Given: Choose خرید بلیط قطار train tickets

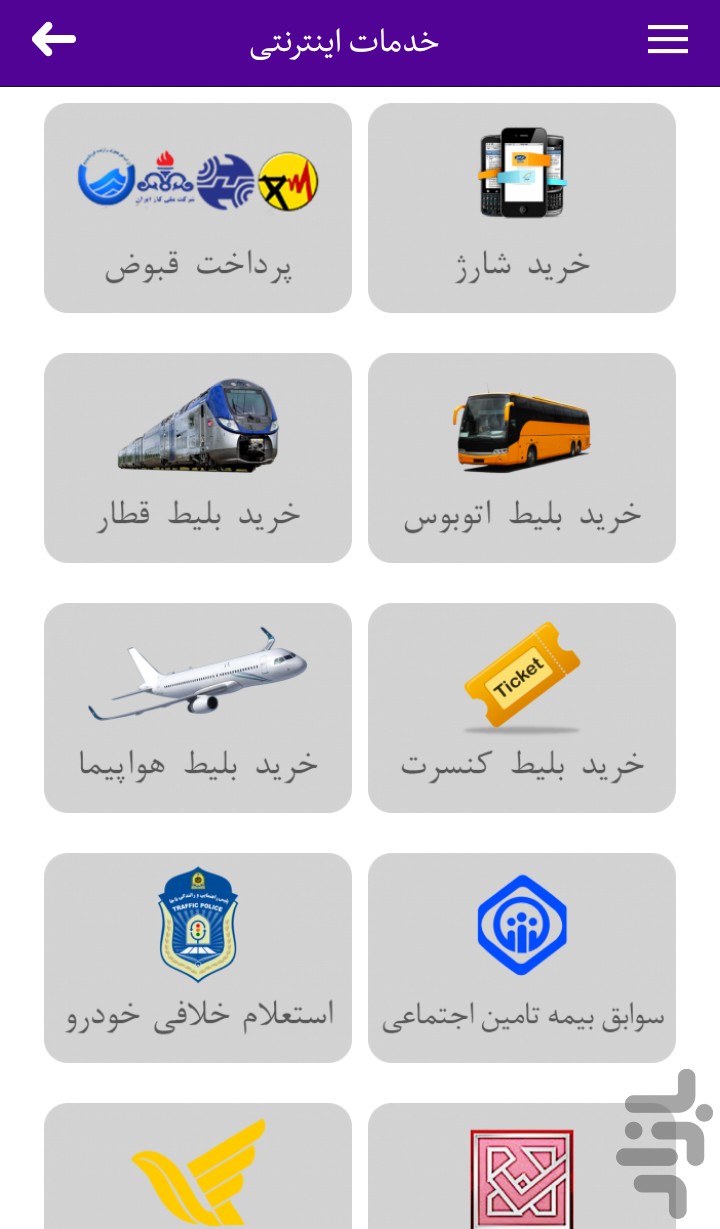Looking at the screenshot, I should click(x=198, y=458).
